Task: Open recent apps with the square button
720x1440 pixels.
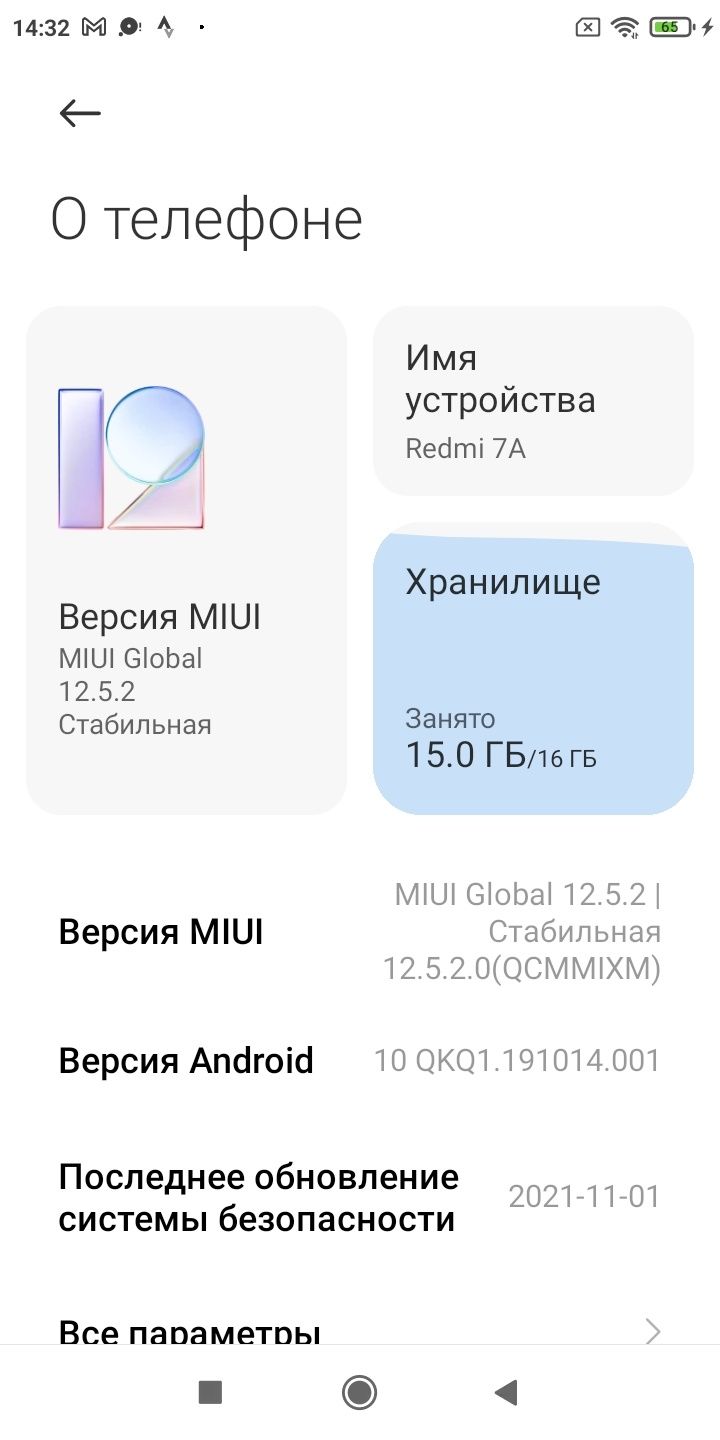Action: tap(210, 1392)
